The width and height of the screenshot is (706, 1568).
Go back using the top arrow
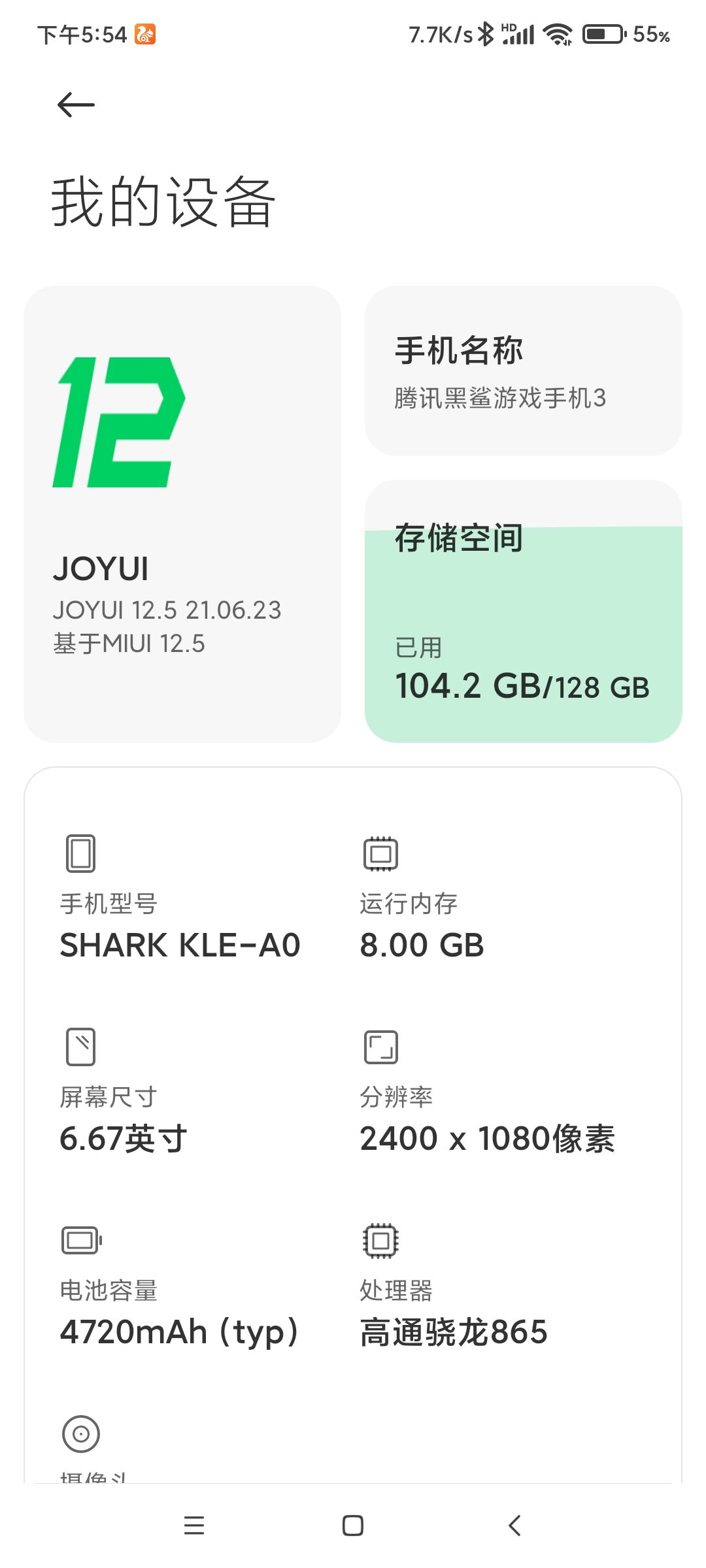(x=76, y=105)
